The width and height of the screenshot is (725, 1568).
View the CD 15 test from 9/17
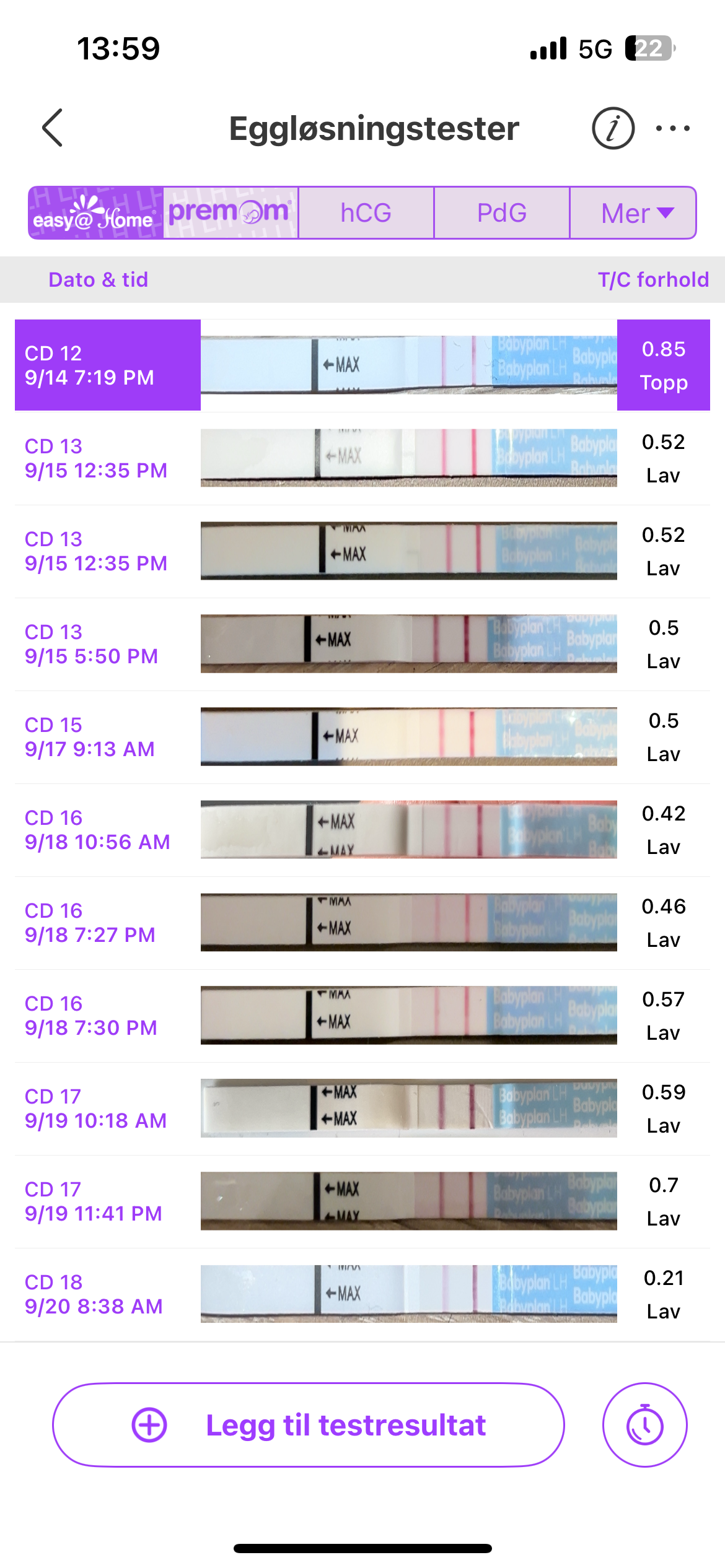[x=362, y=737]
